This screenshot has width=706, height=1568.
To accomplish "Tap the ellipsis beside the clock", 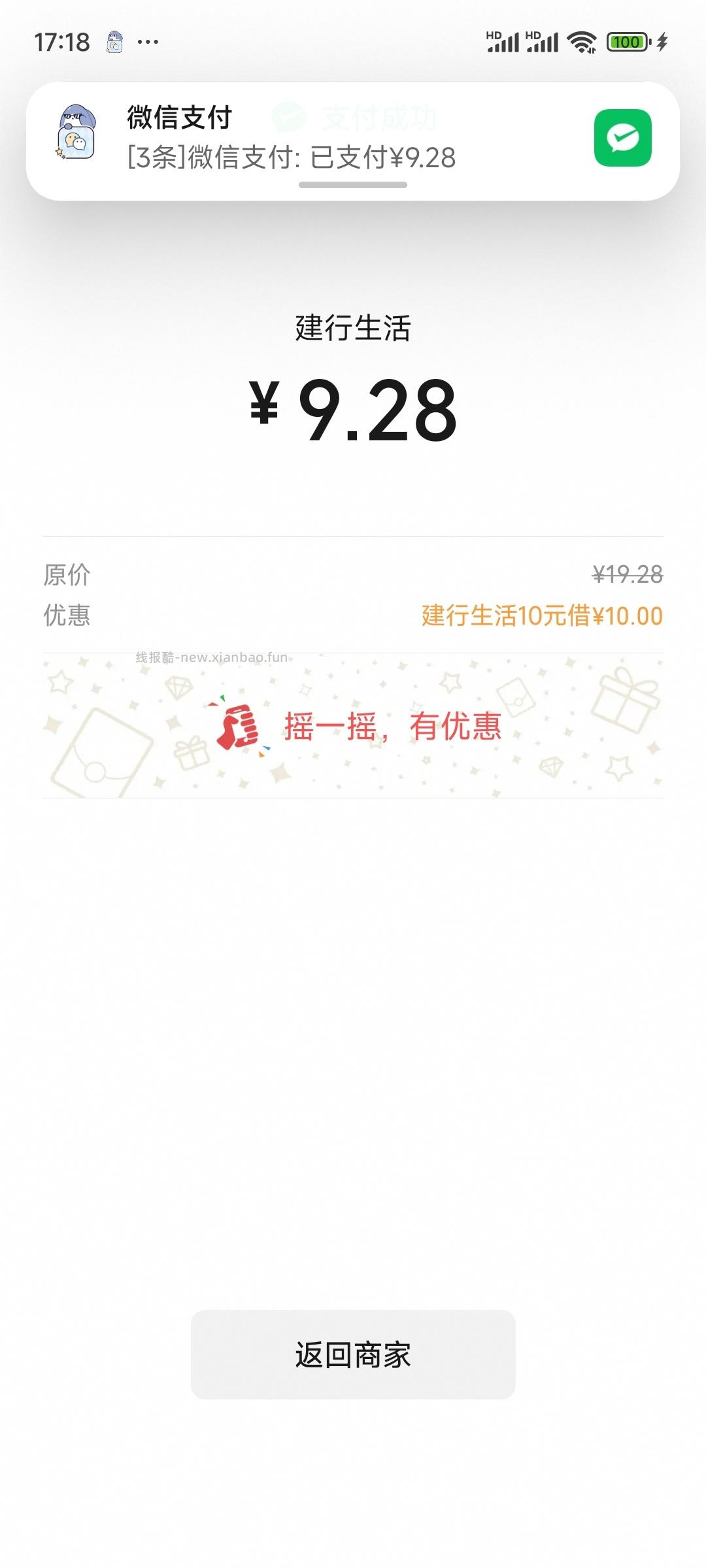I will 147,41.
